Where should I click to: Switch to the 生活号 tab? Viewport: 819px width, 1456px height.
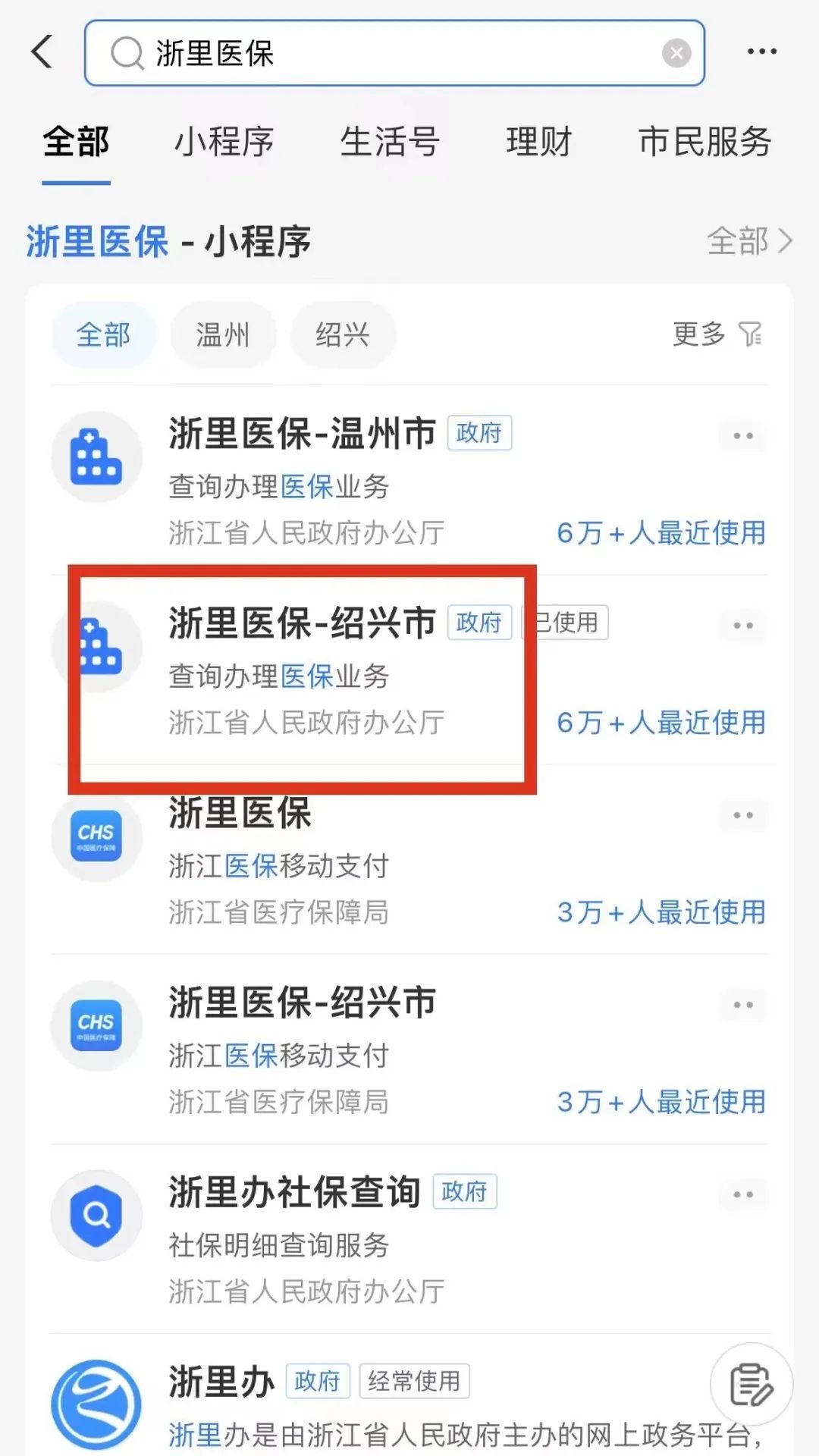tap(389, 142)
